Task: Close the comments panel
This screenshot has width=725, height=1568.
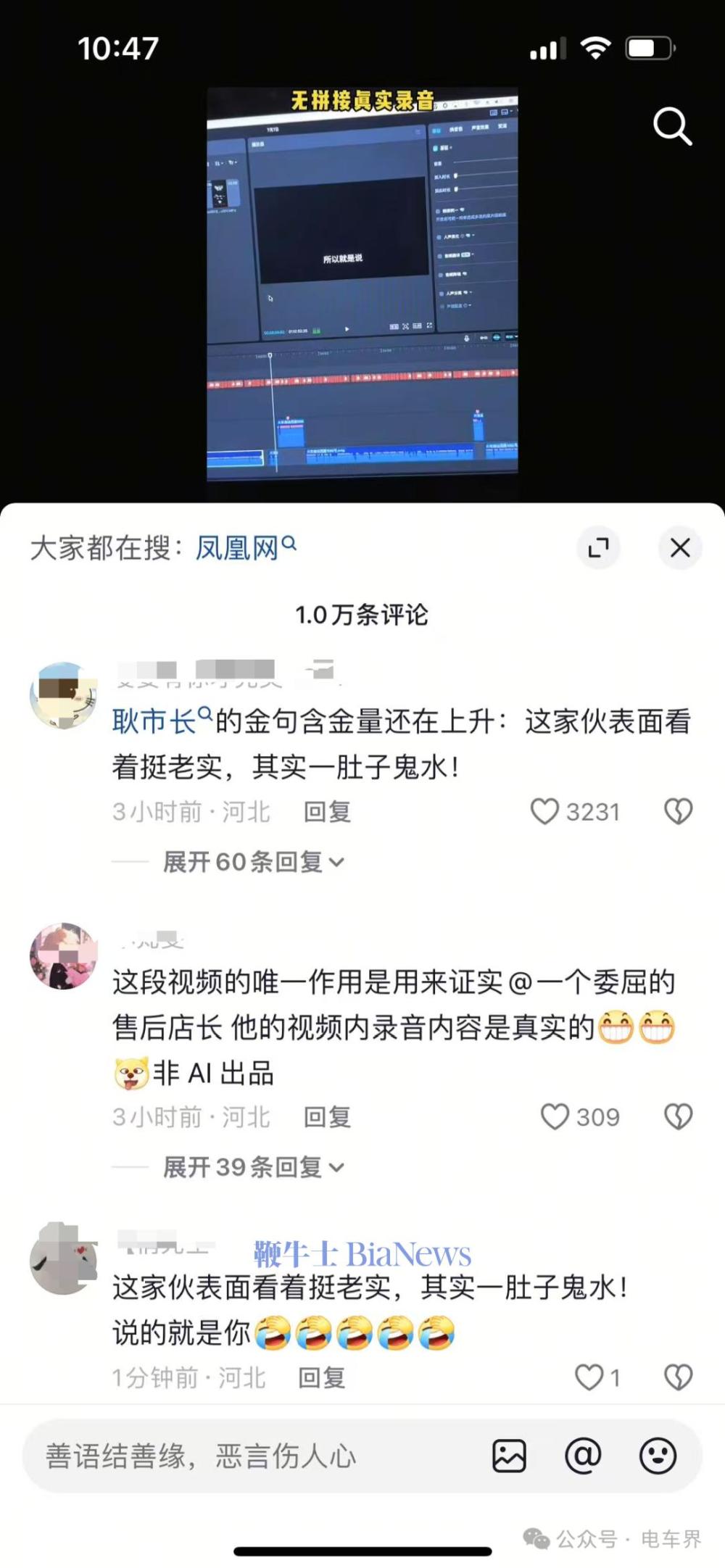Action: [679, 547]
